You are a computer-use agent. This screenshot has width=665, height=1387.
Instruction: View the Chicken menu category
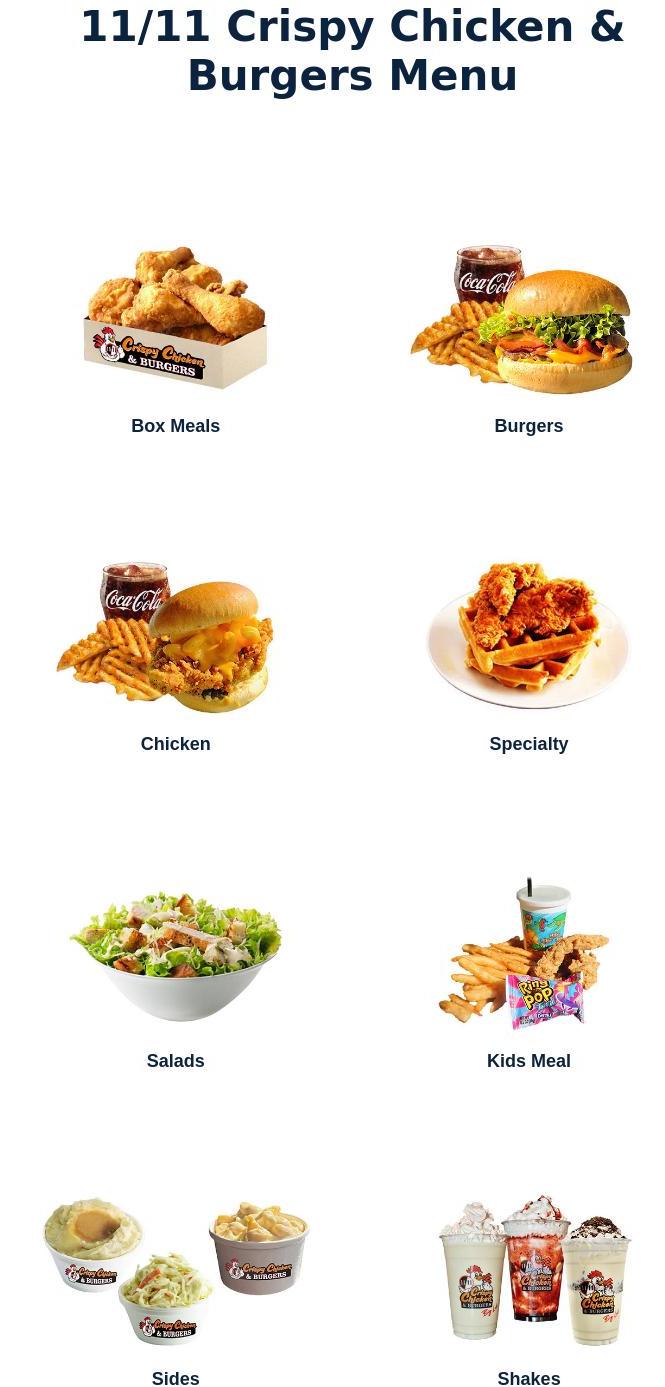[175, 638]
